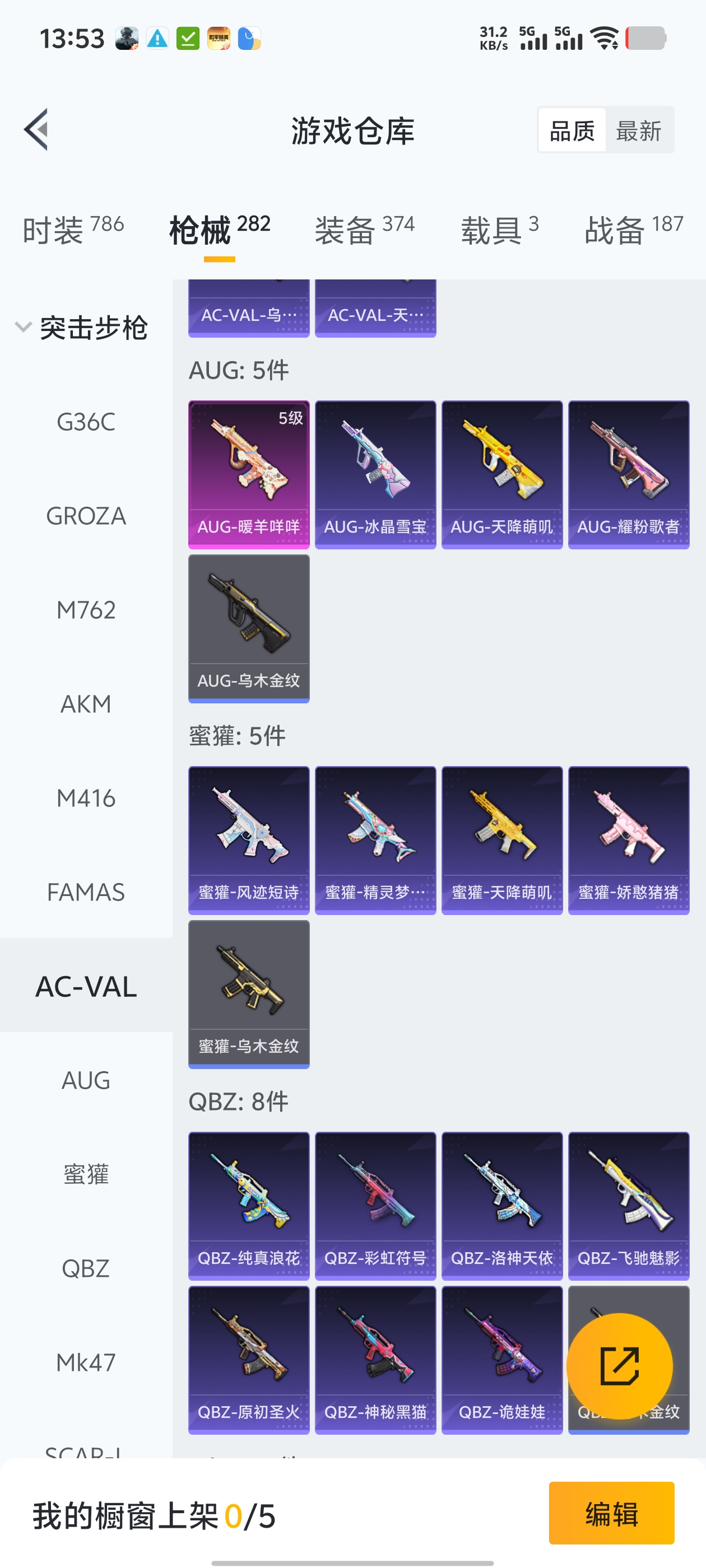The width and height of the screenshot is (706, 1568).
Task: Tap 编辑 to edit the showcase
Action: pyautogui.click(x=611, y=1513)
